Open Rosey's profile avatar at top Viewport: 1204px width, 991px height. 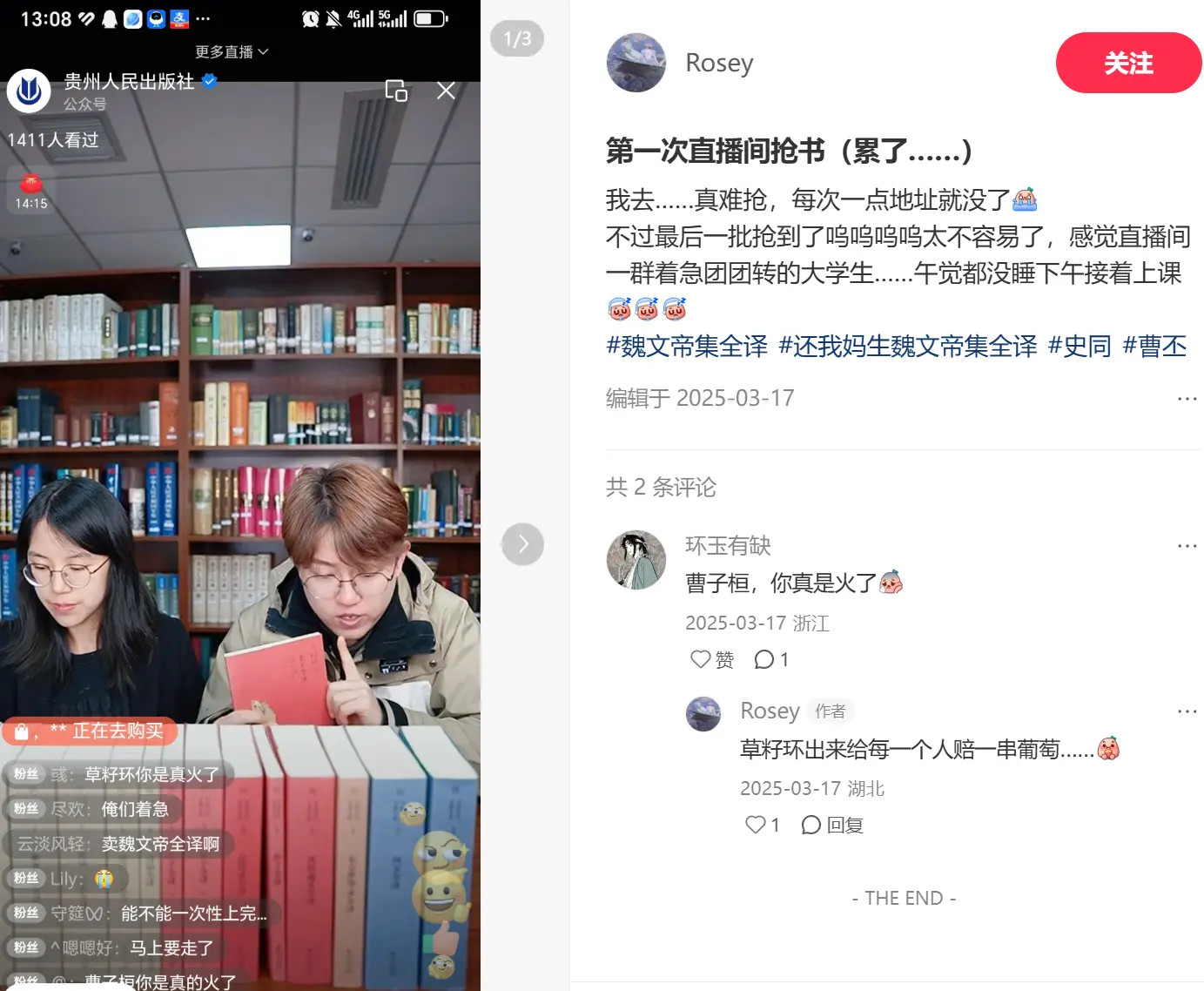[636, 63]
